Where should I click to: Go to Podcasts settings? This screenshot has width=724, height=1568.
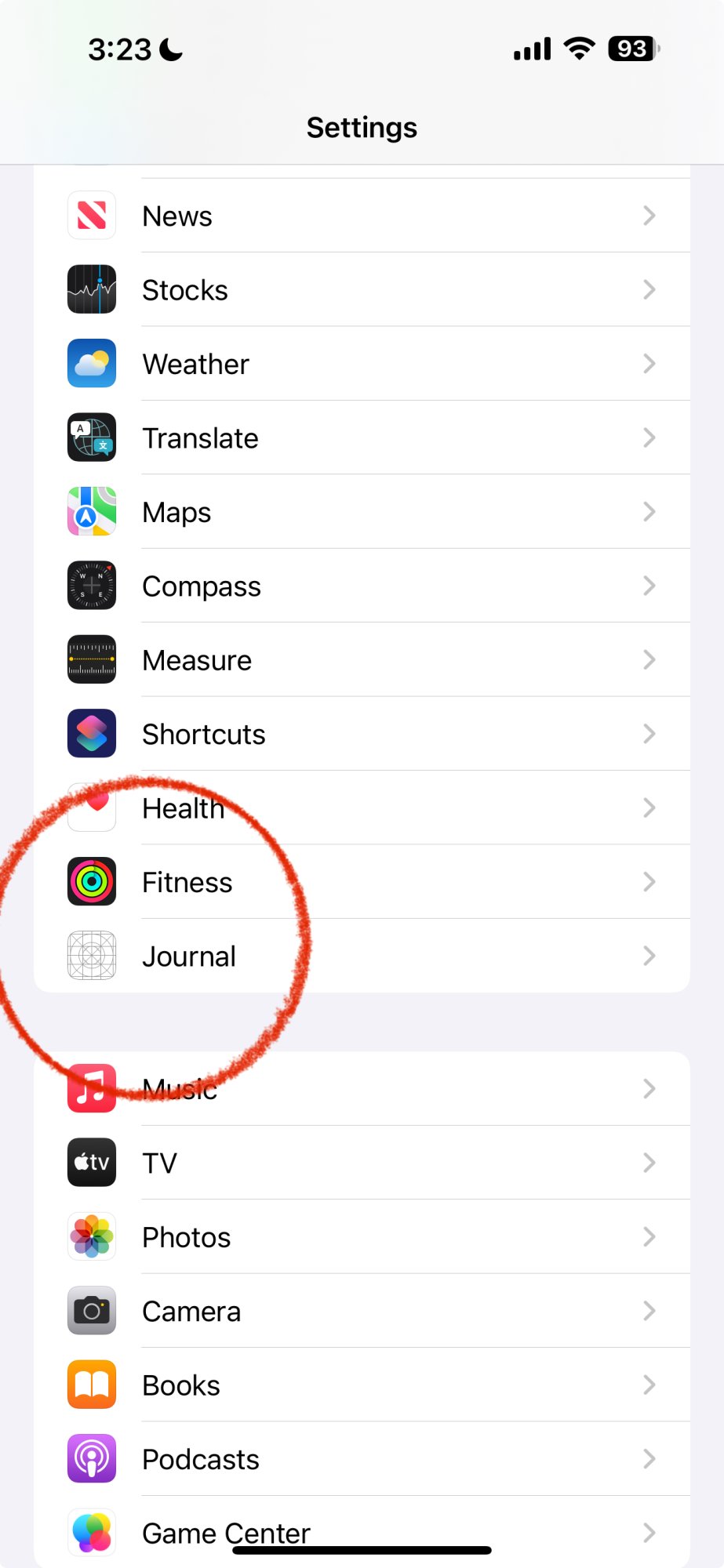(361, 1459)
